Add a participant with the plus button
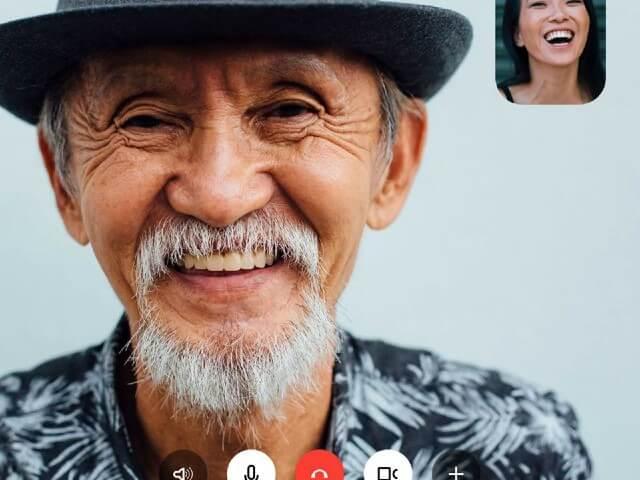The image size is (640, 480). pos(456,471)
